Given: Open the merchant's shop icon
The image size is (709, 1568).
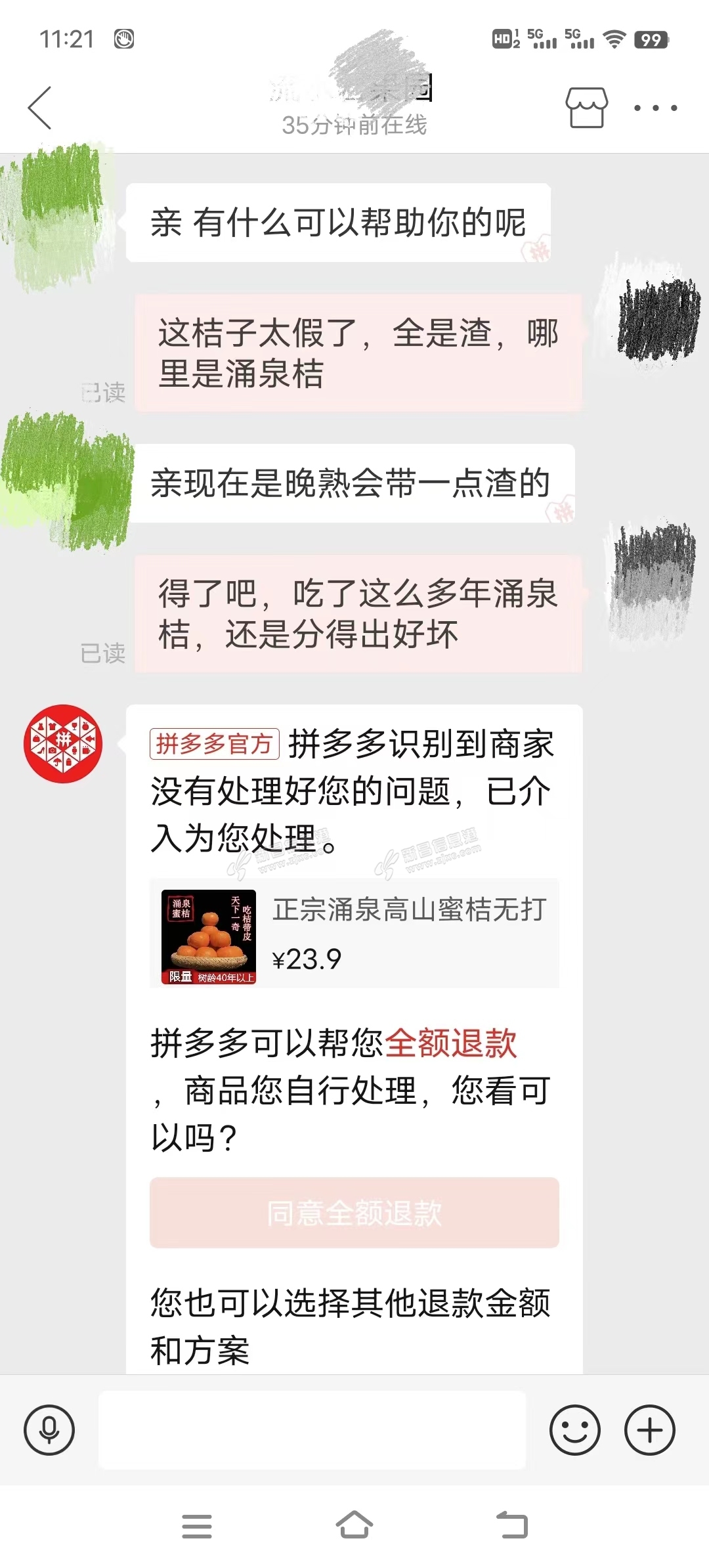Looking at the screenshot, I should click(586, 108).
